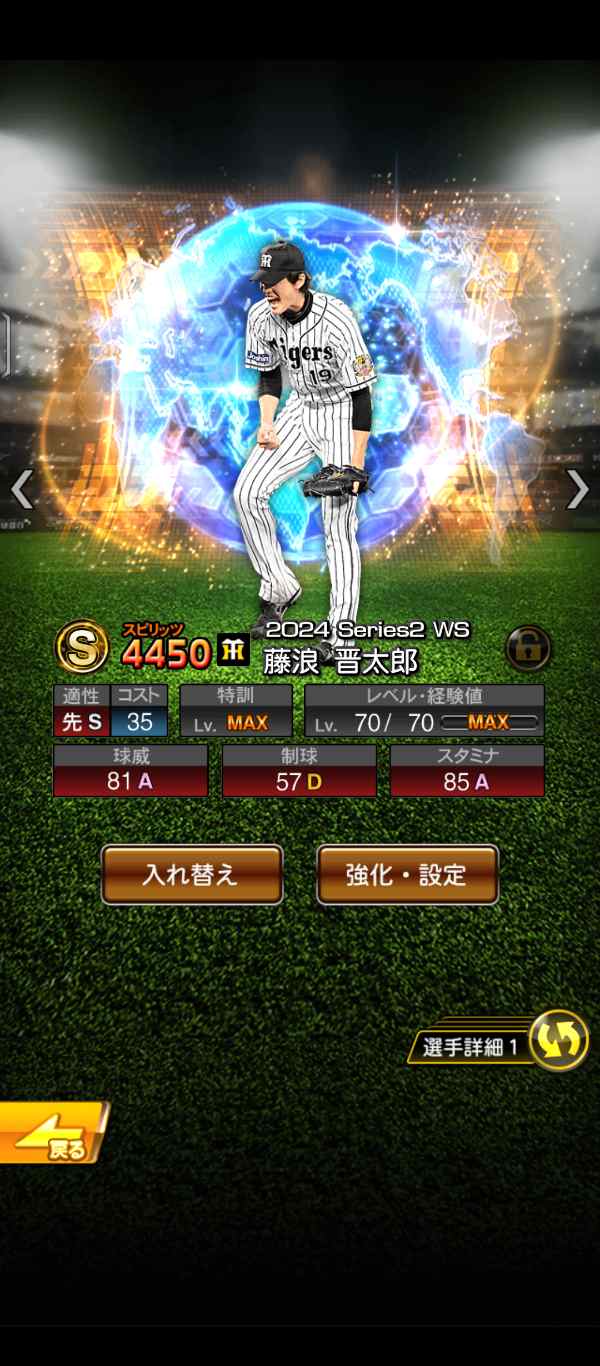The width and height of the screenshot is (600, 1366).
Task: Switch the 選手詳細1 detail view
Action: 498,1041
